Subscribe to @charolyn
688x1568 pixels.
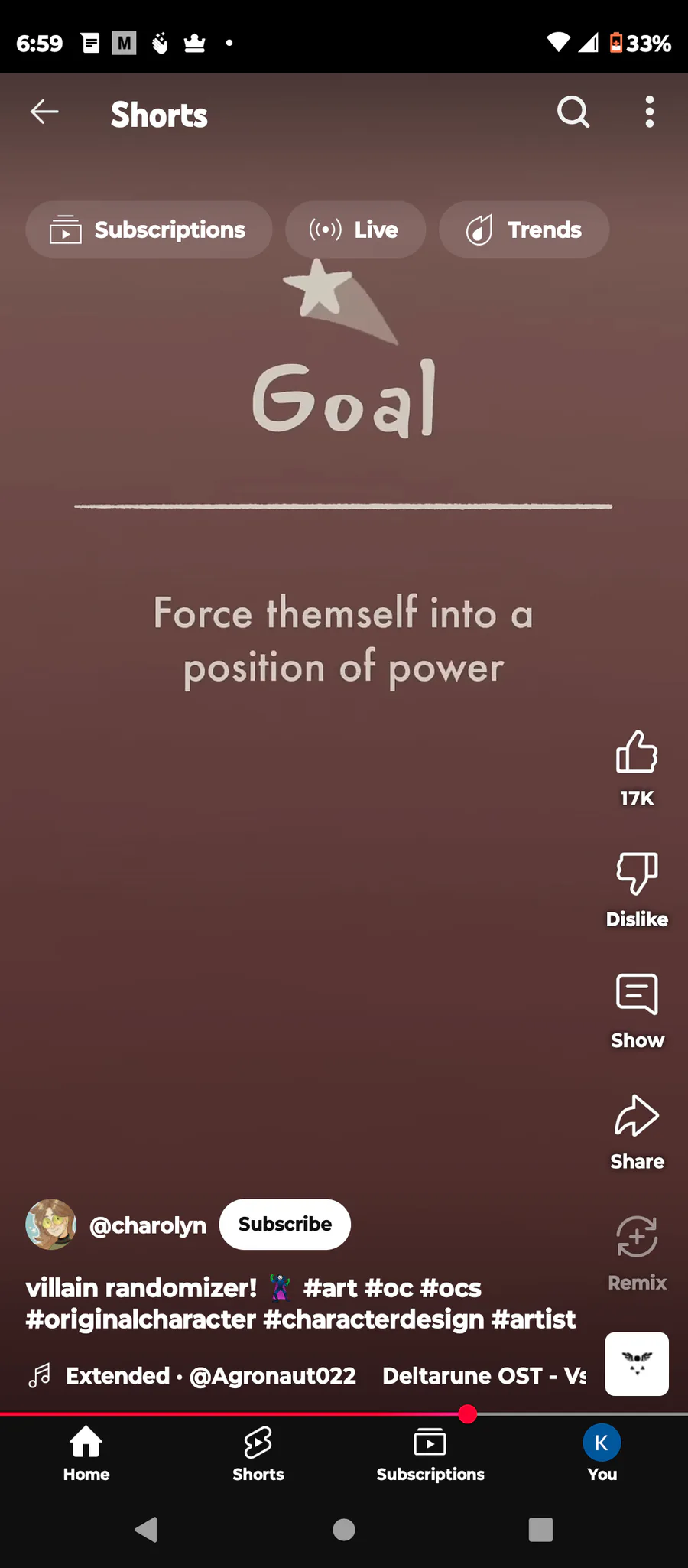pos(285,1224)
